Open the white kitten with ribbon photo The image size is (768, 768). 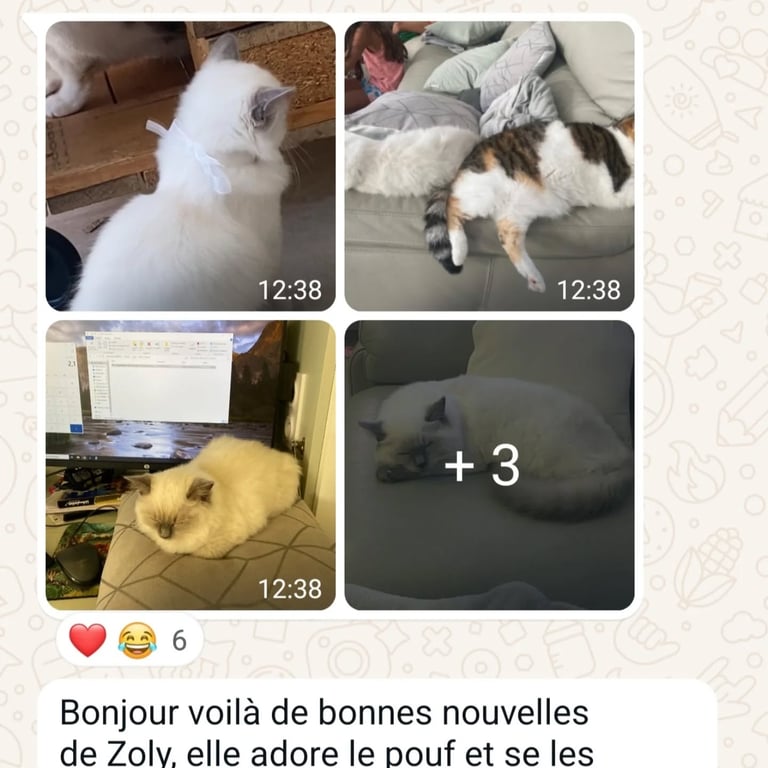tap(190, 166)
